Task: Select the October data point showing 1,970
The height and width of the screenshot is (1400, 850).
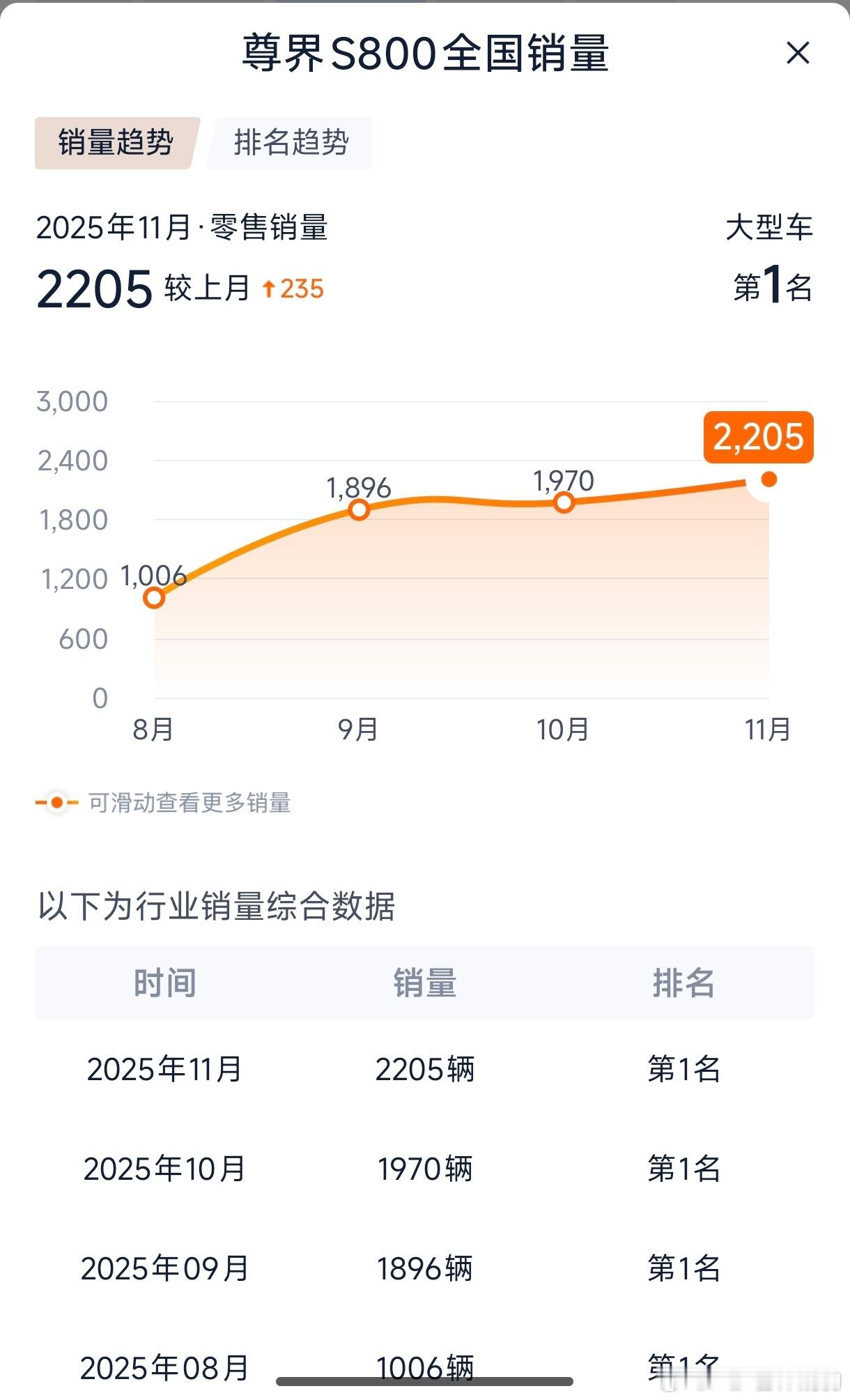Action: click(564, 501)
